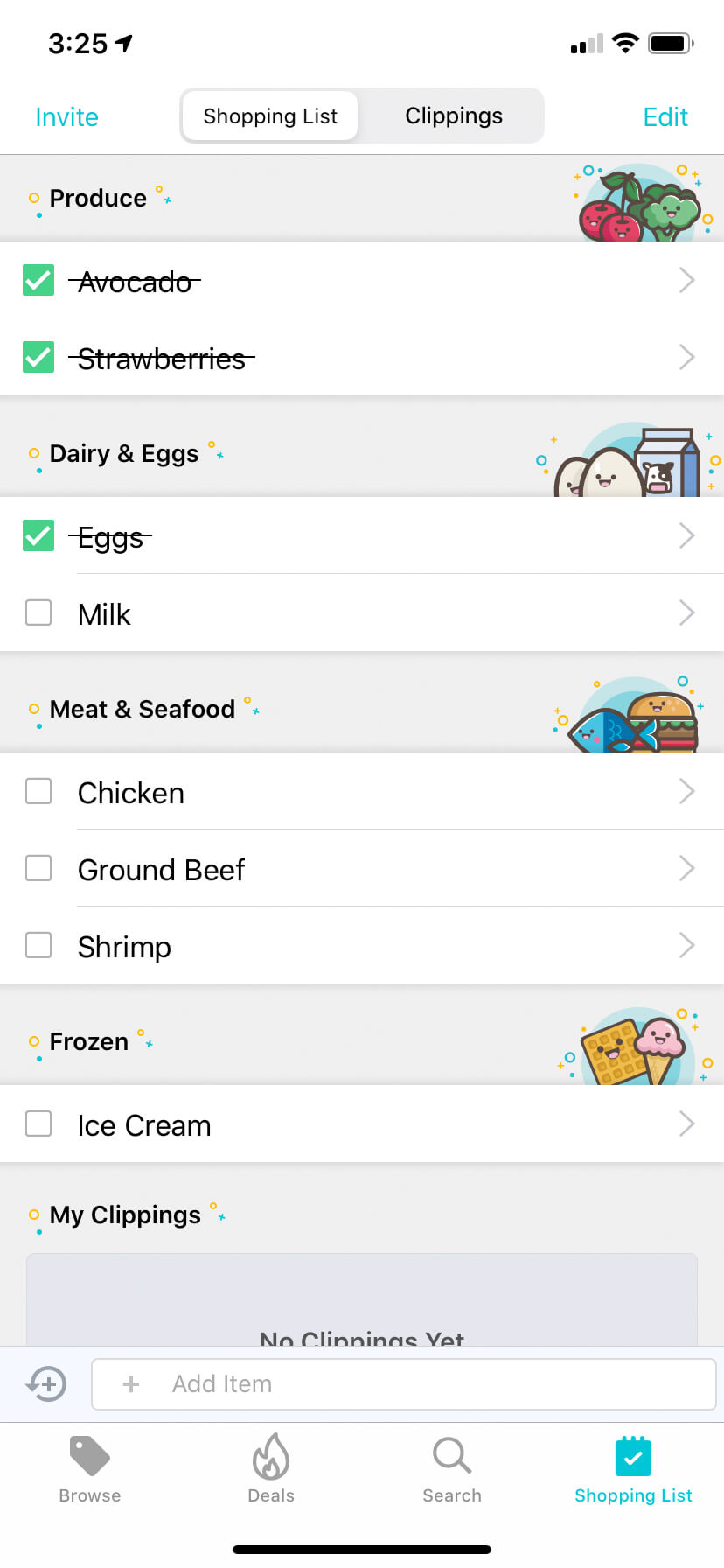Check off Milk
The image size is (724, 1568).
(x=38, y=612)
